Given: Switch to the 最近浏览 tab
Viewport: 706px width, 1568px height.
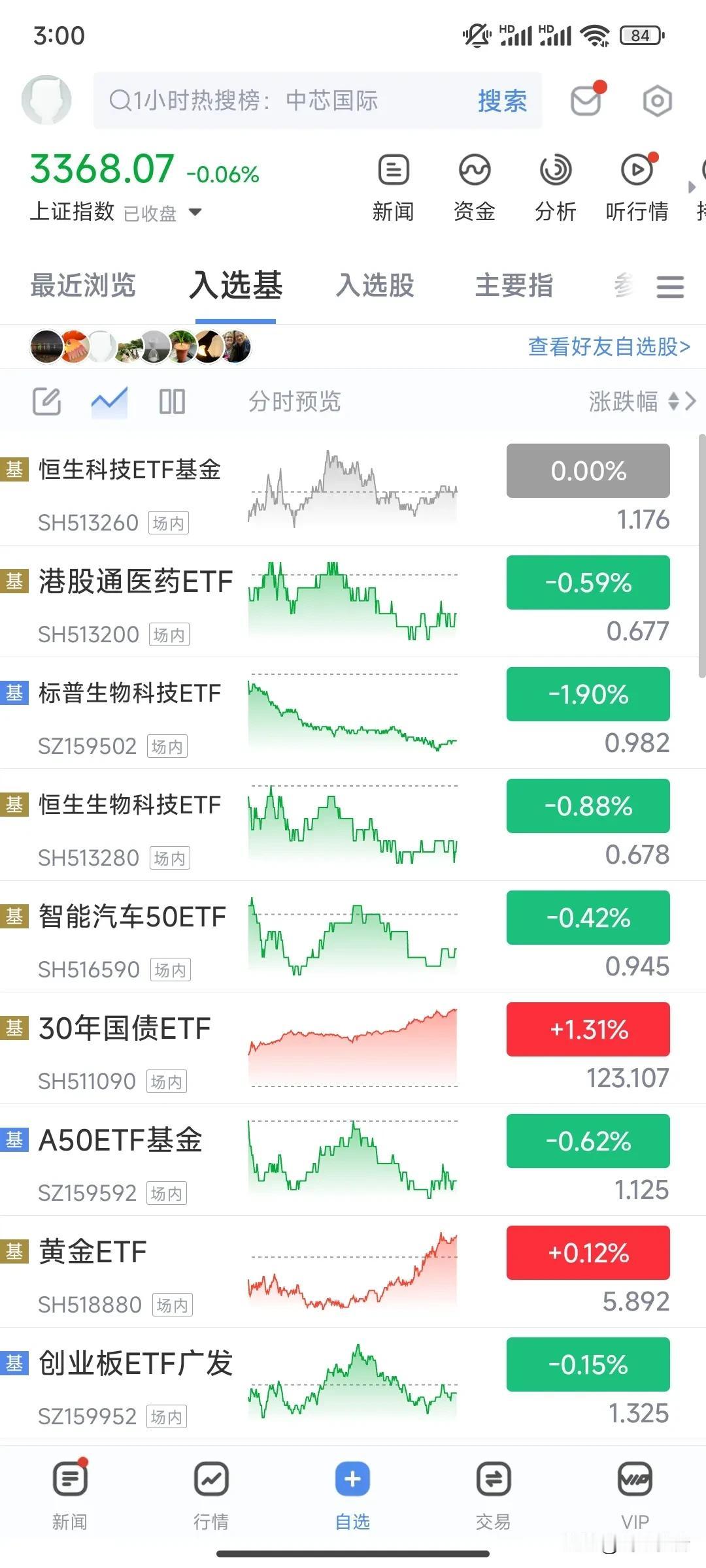Looking at the screenshot, I should (83, 286).
